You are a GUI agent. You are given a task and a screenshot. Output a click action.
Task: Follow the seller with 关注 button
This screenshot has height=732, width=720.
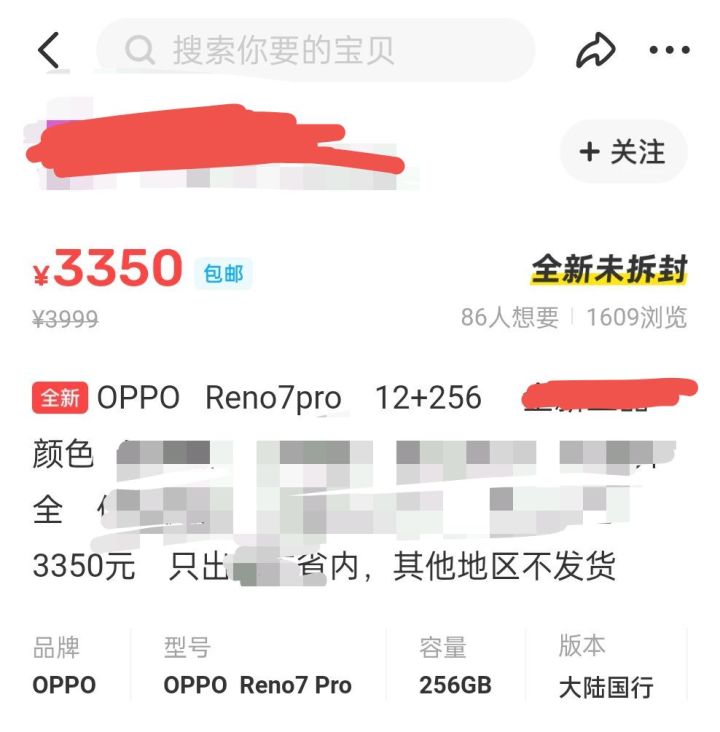coord(623,152)
